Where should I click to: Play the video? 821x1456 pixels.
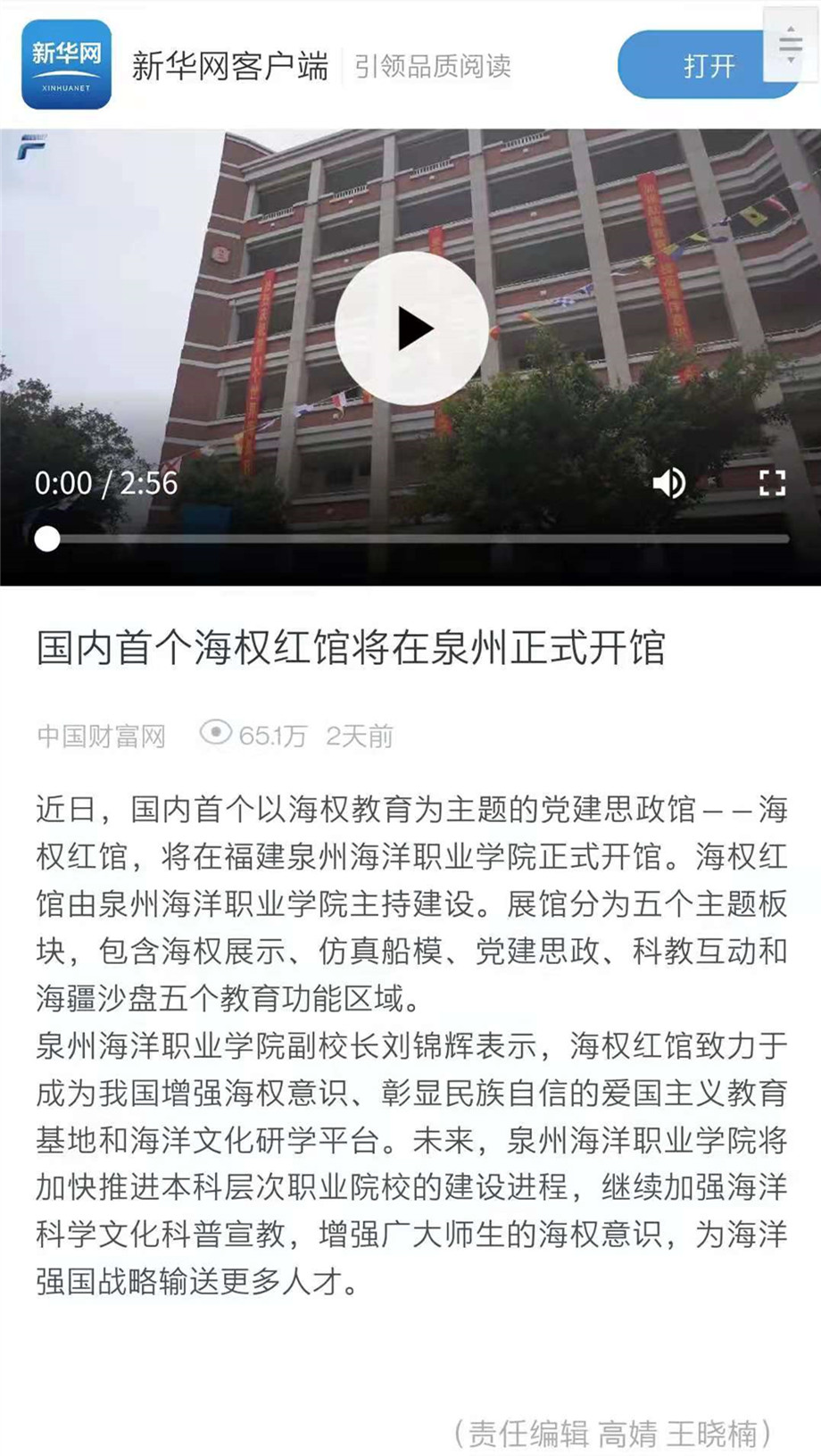pos(411,329)
